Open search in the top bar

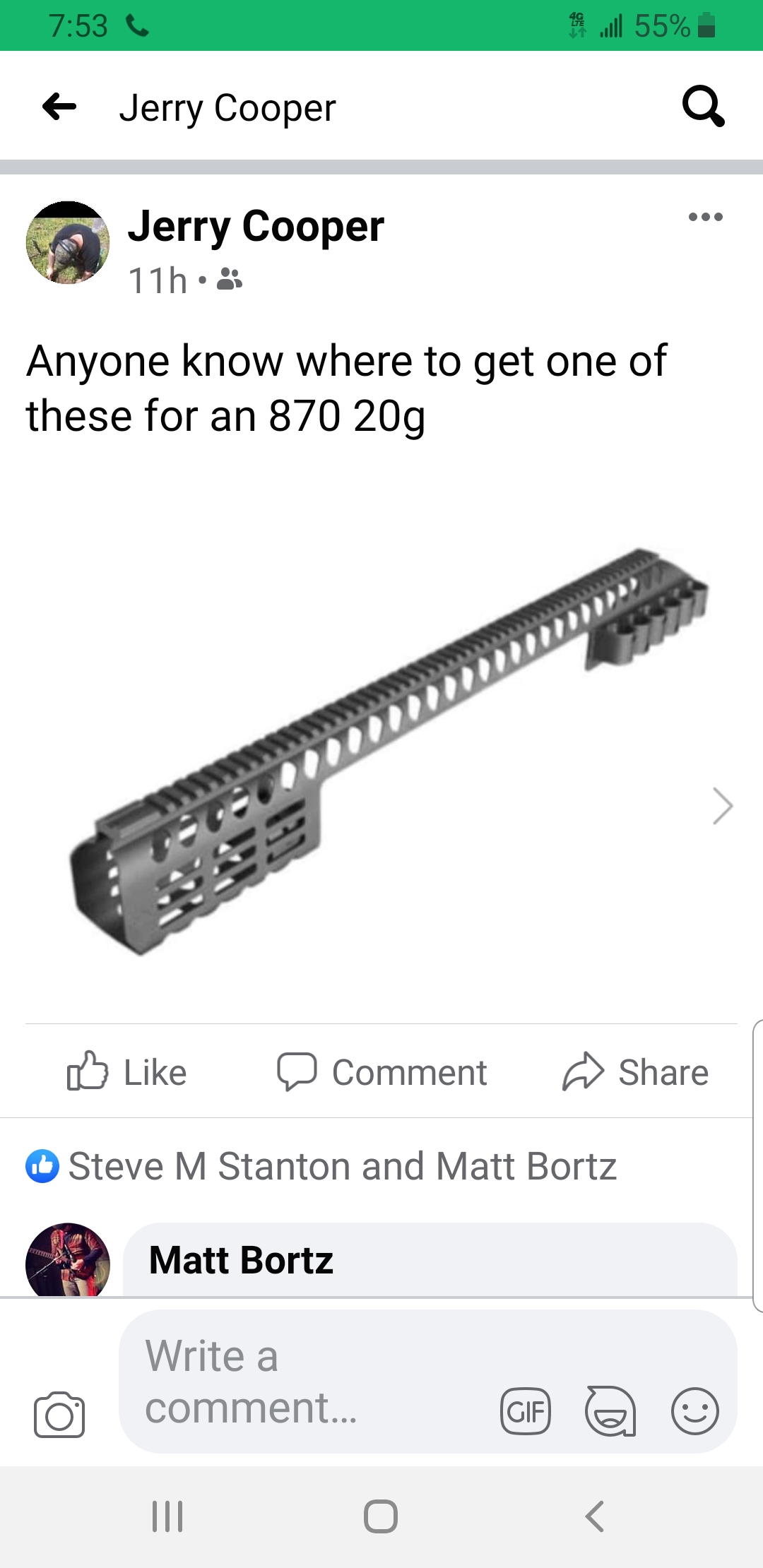[x=703, y=107]
